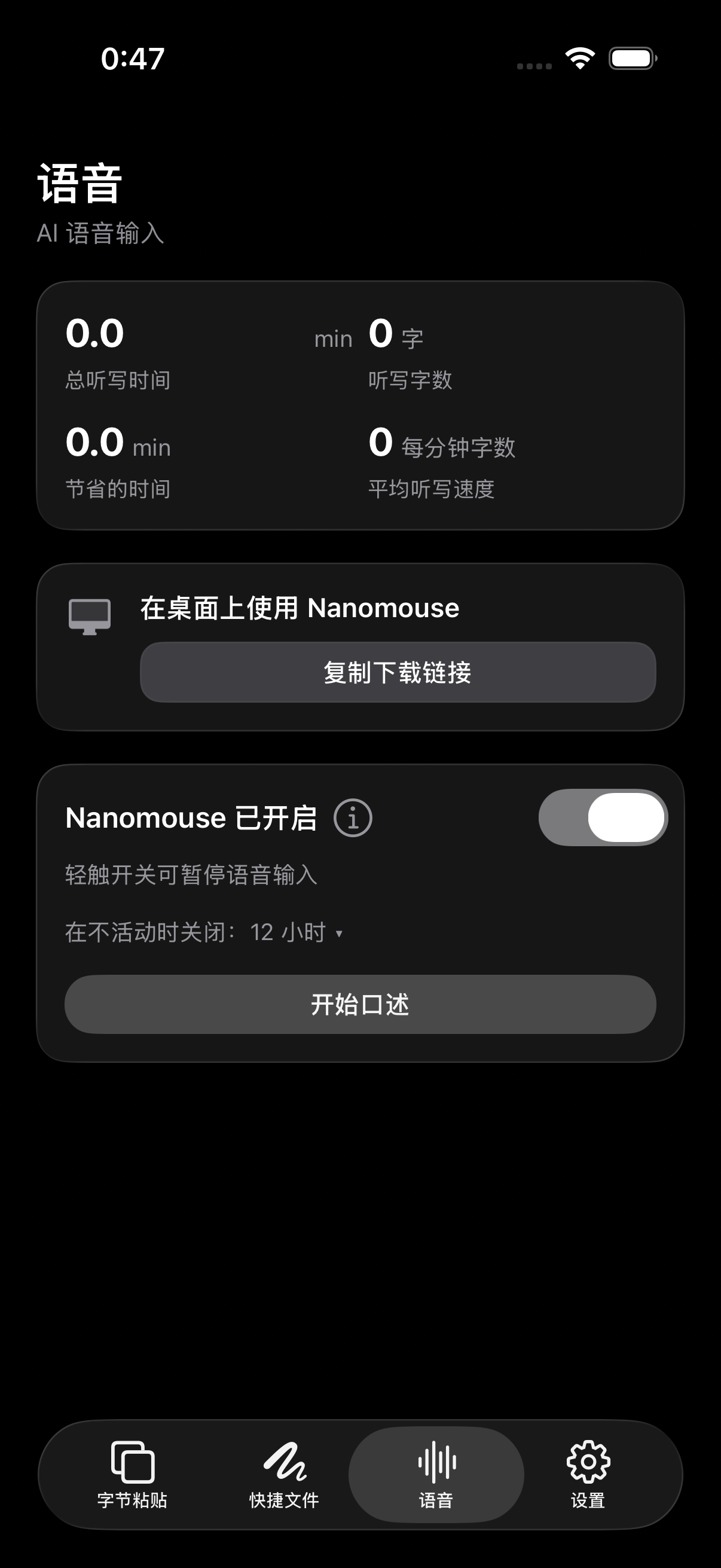Viewport: 721px width, 1568px height.
Task: Select the 语音 tab
Action: click(x=436, y=1474)
